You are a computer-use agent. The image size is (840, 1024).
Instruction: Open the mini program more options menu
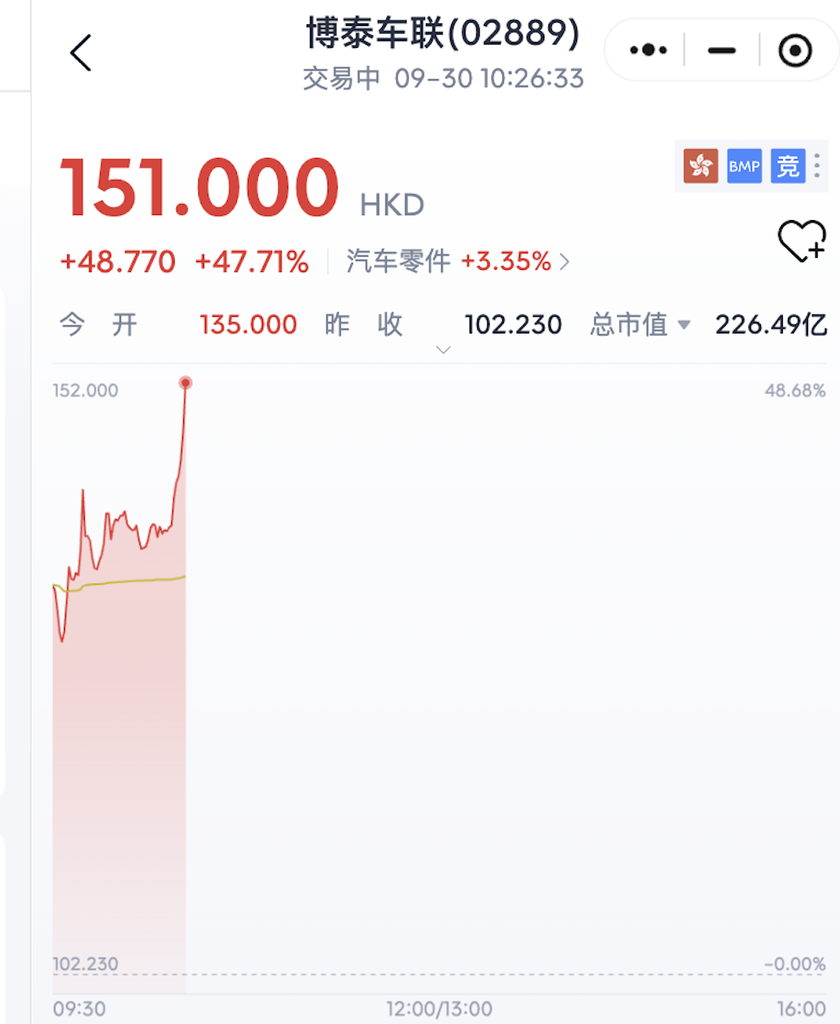(648, 50)
